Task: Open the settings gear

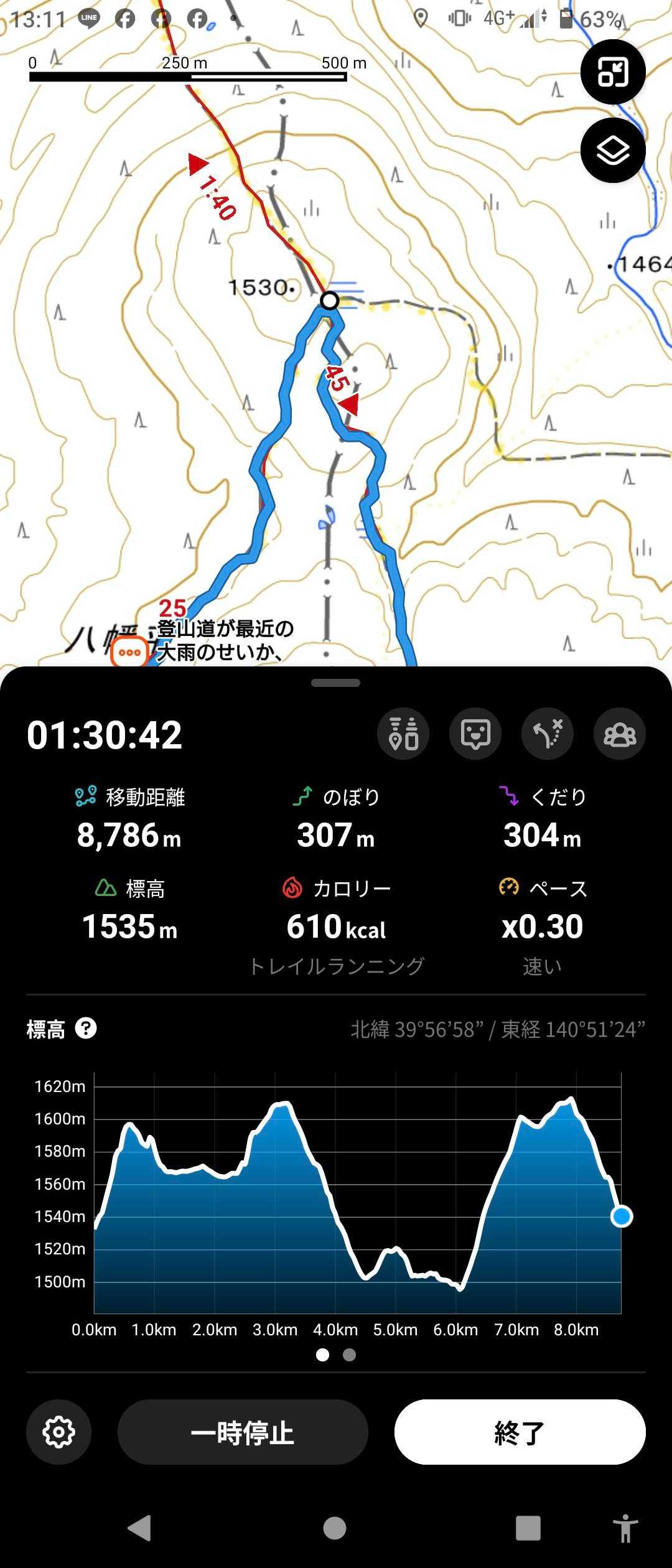Action: point(59,1432)
